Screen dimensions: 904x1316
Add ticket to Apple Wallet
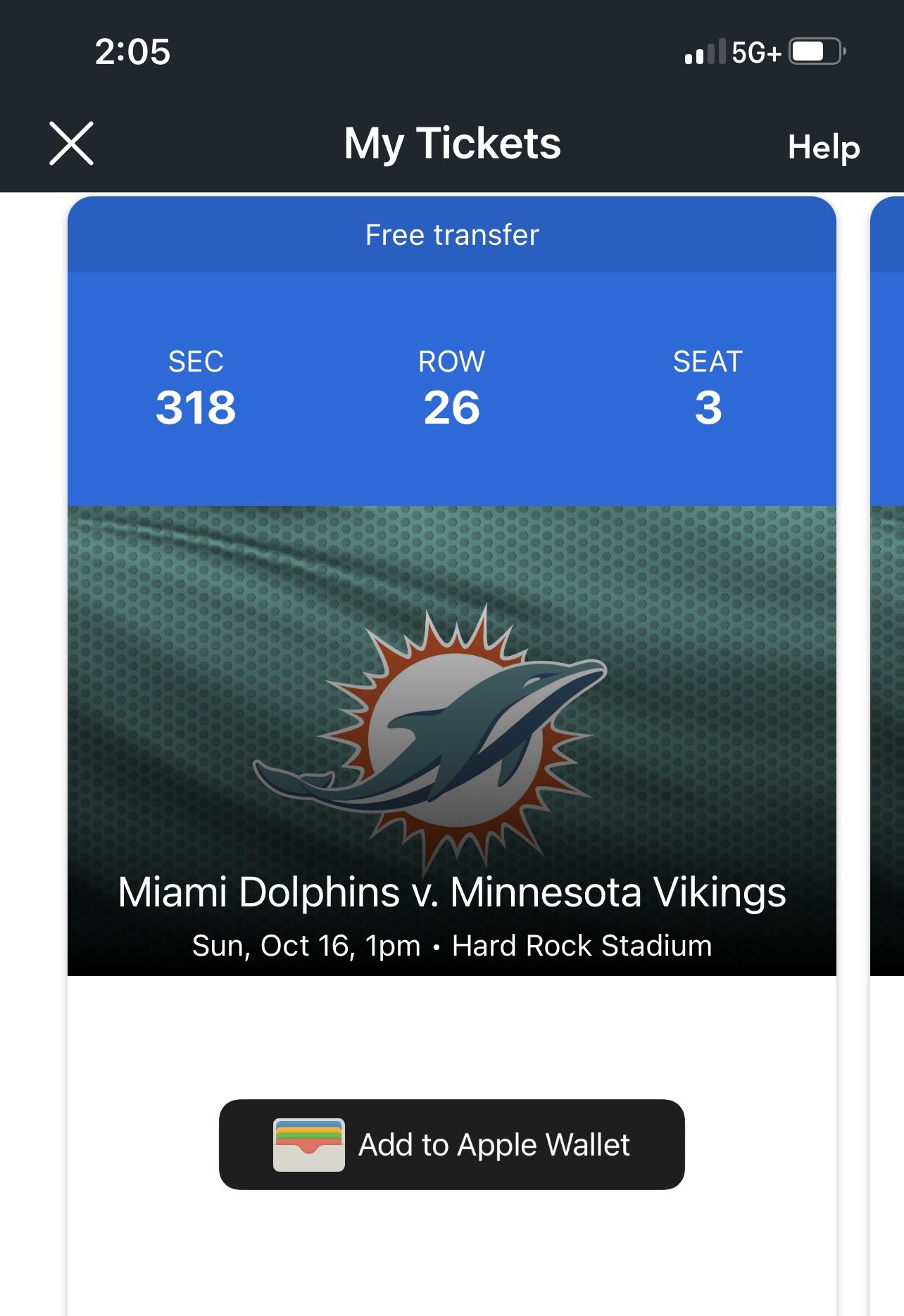coord(451,1144)
